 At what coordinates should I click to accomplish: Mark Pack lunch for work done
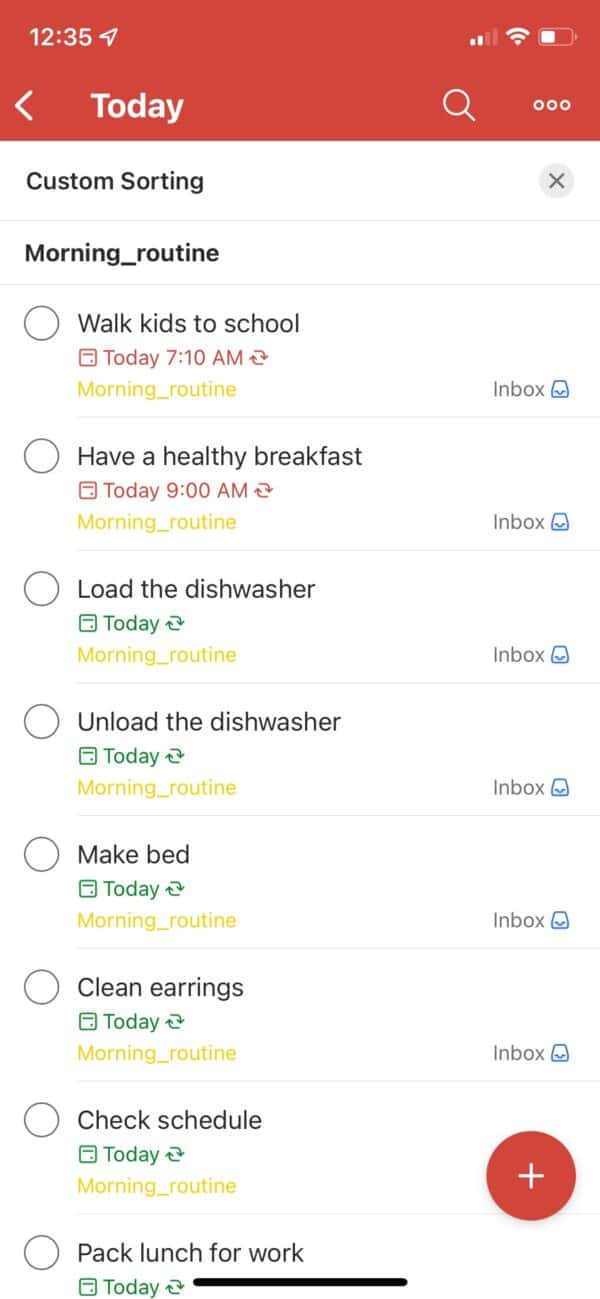click(x=41, y=1253)
